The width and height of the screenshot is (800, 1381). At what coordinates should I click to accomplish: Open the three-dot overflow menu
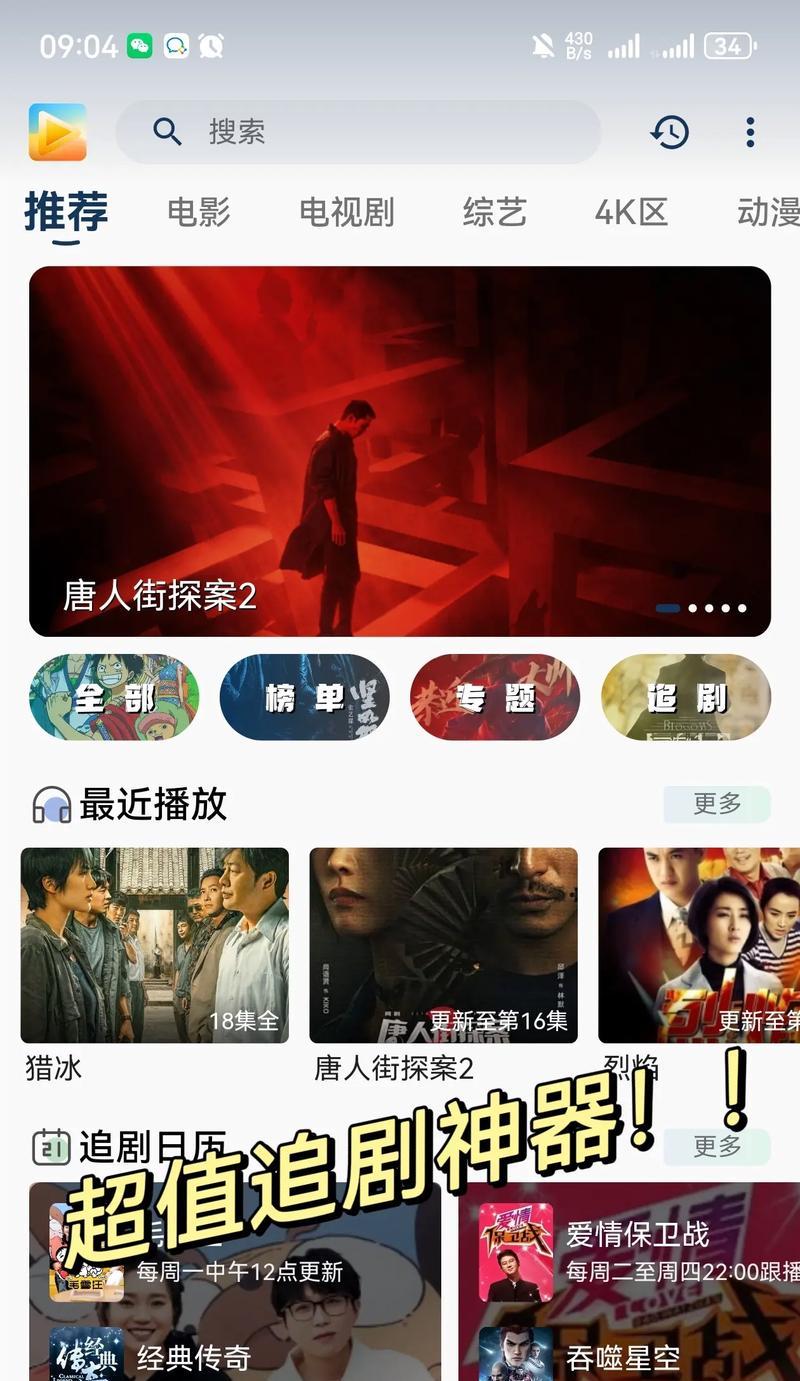click(750, 132)
